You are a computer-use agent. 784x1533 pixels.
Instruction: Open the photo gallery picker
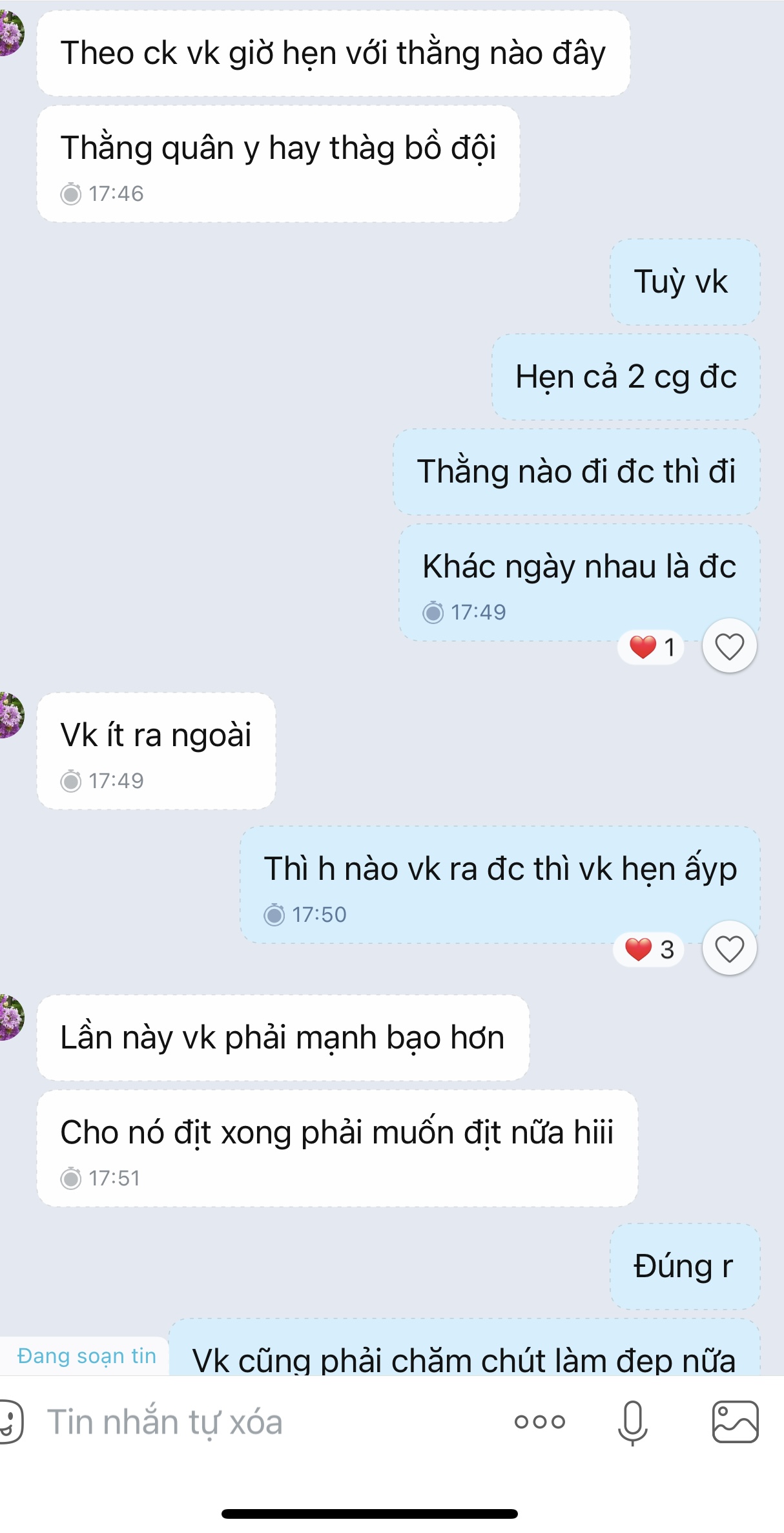[x=735, y=1422]
